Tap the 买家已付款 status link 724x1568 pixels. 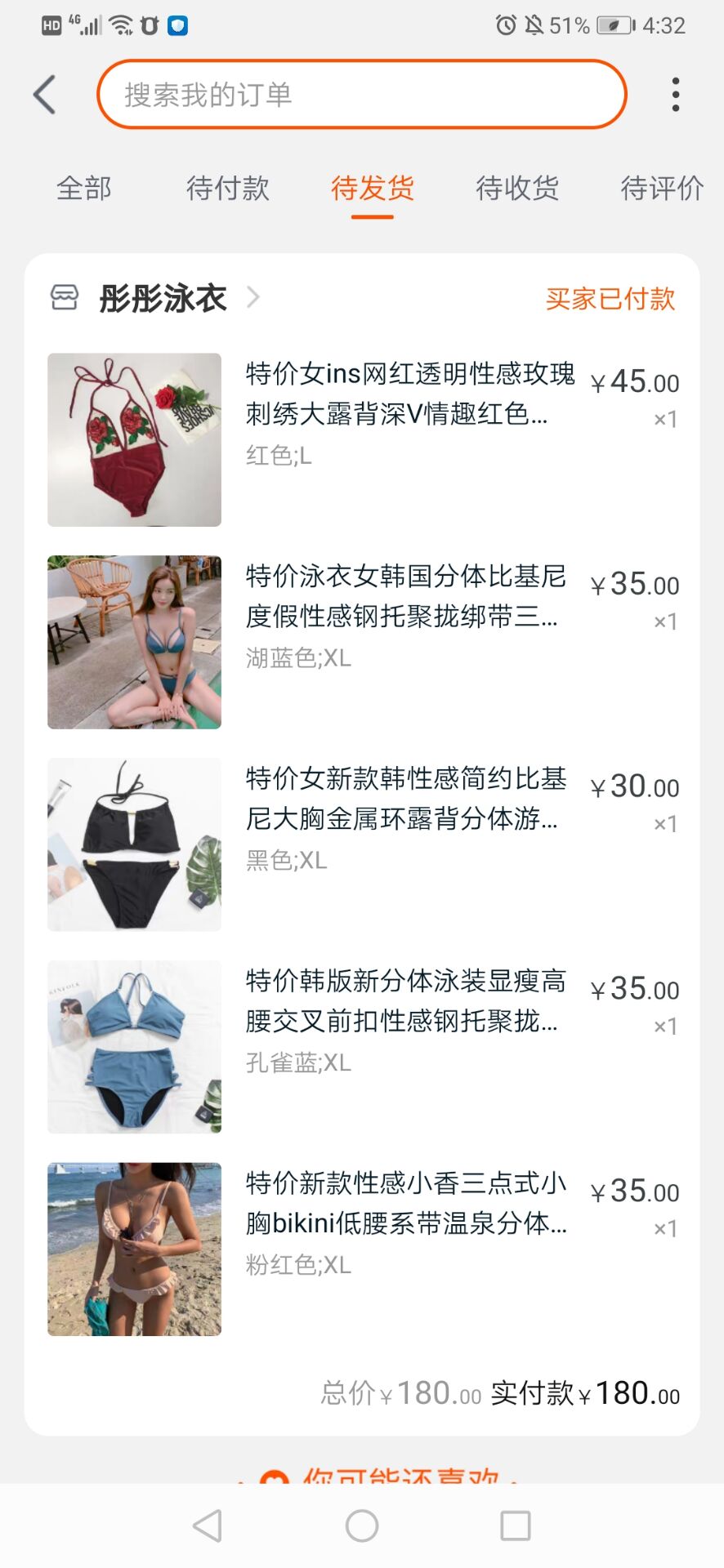point(610,300)
